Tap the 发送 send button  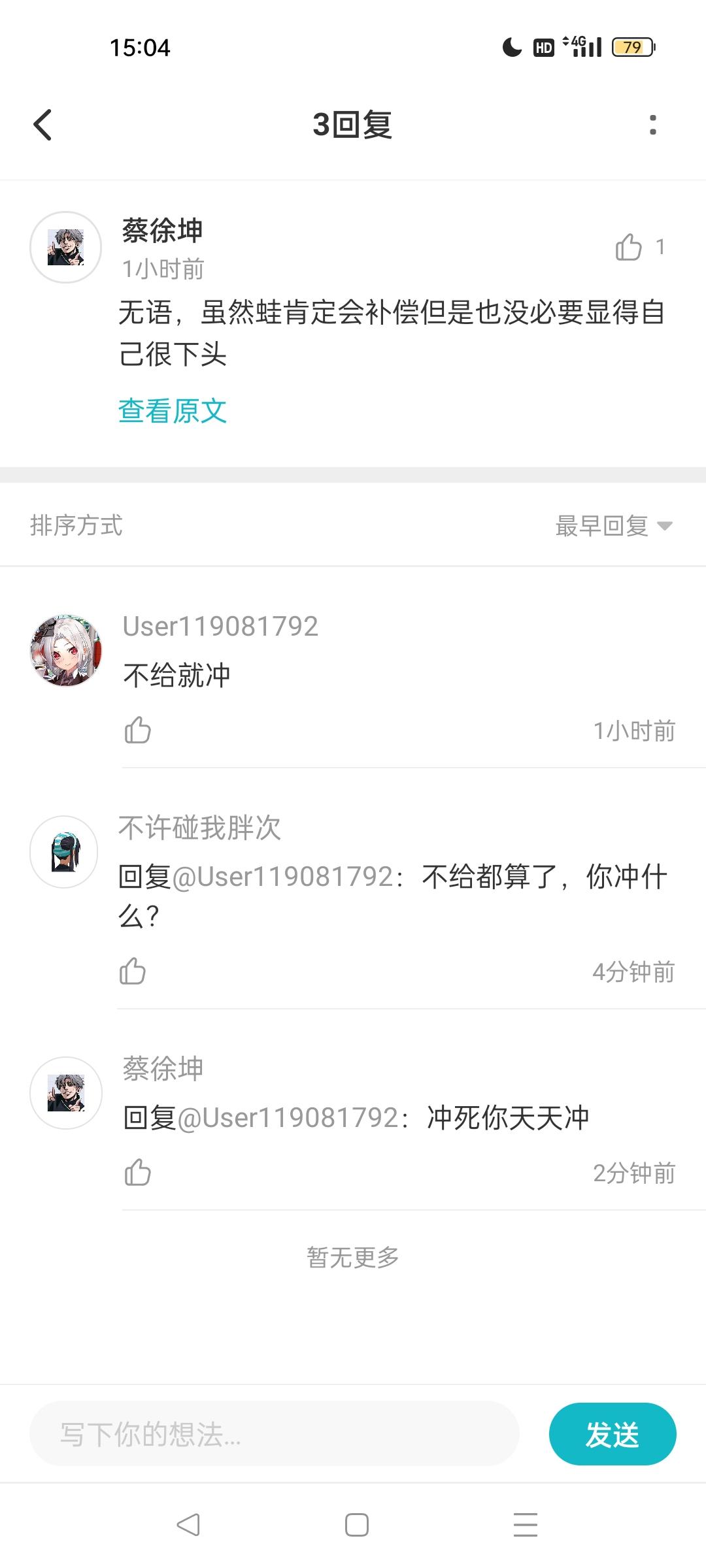pyautogui.click(x=612, y=1435)
